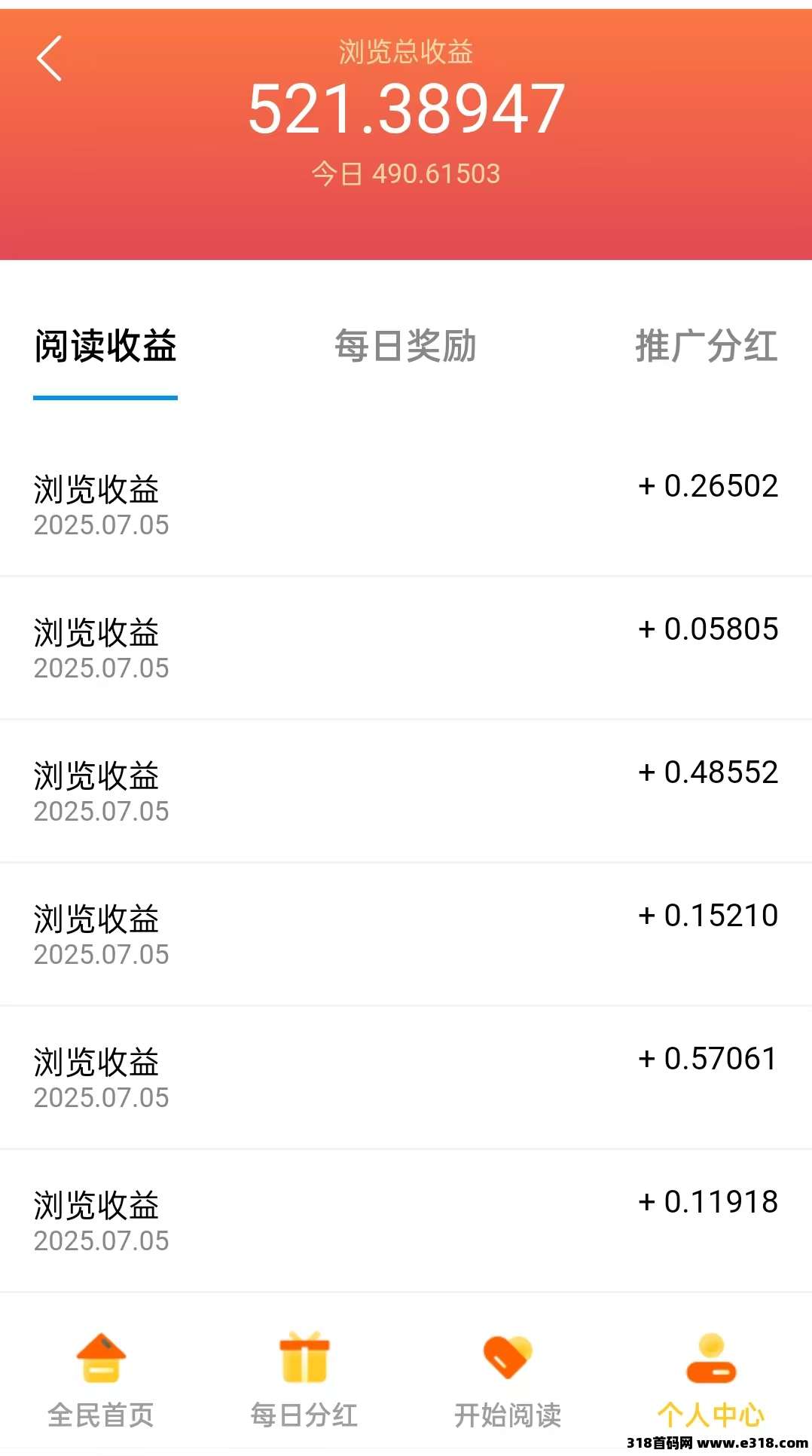Switch to the 推广分红 tab
Image resolution: width=812 pixels, height=1456 pixels.
tap(707, 347)
